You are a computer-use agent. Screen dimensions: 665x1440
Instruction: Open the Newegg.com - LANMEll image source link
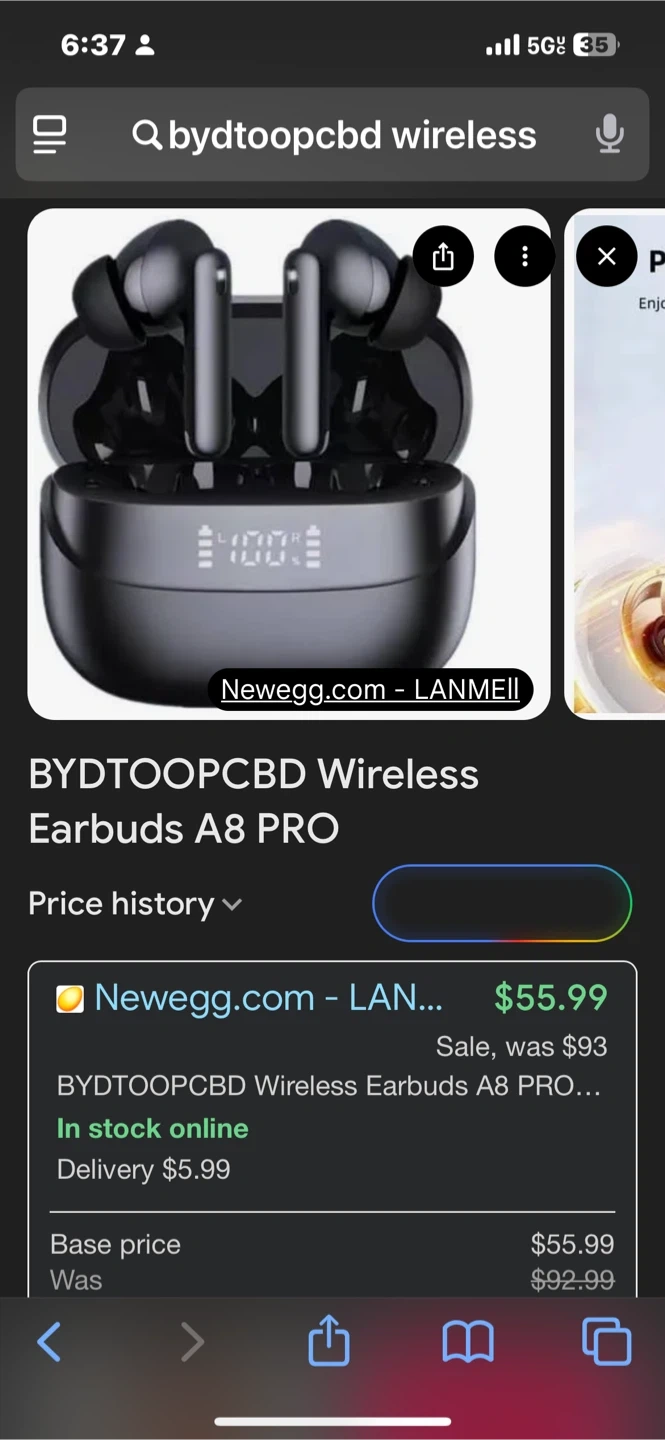[x=370, y=690]
